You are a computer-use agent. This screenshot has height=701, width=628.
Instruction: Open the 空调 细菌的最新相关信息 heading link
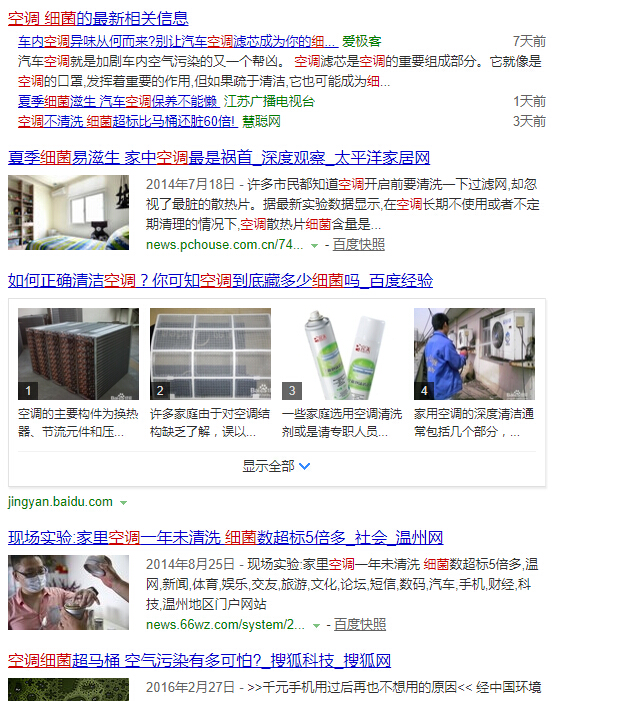pyautogui.click(x=98, y=18)
